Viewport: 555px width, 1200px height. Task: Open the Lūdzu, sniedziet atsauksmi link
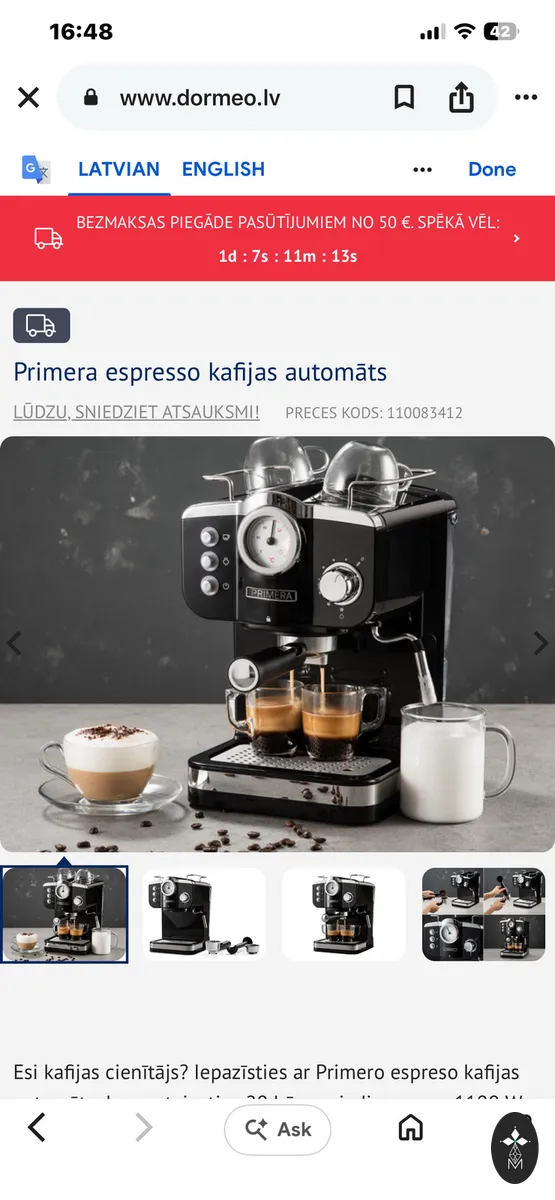click(136, 412)
